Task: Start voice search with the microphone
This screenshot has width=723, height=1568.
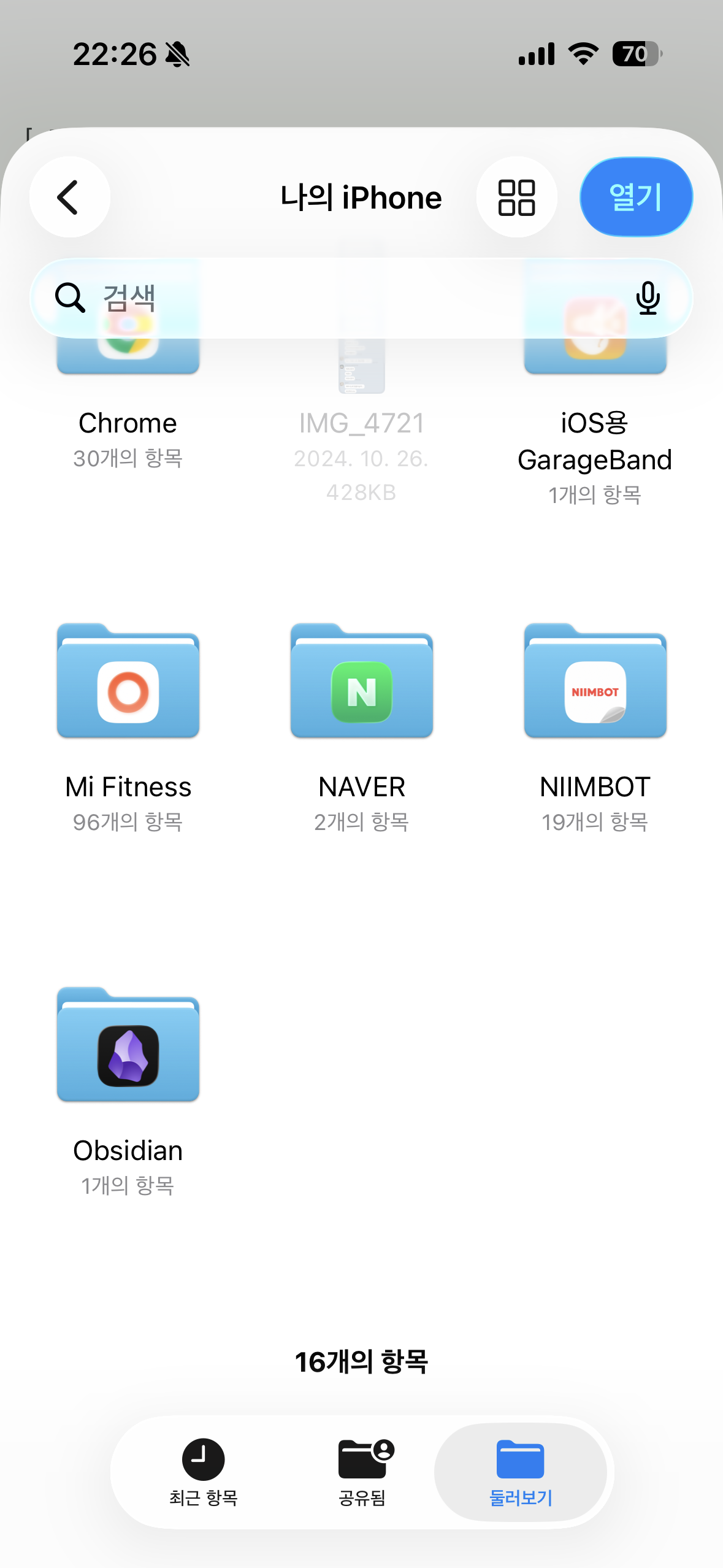Action: click(648, 298)
